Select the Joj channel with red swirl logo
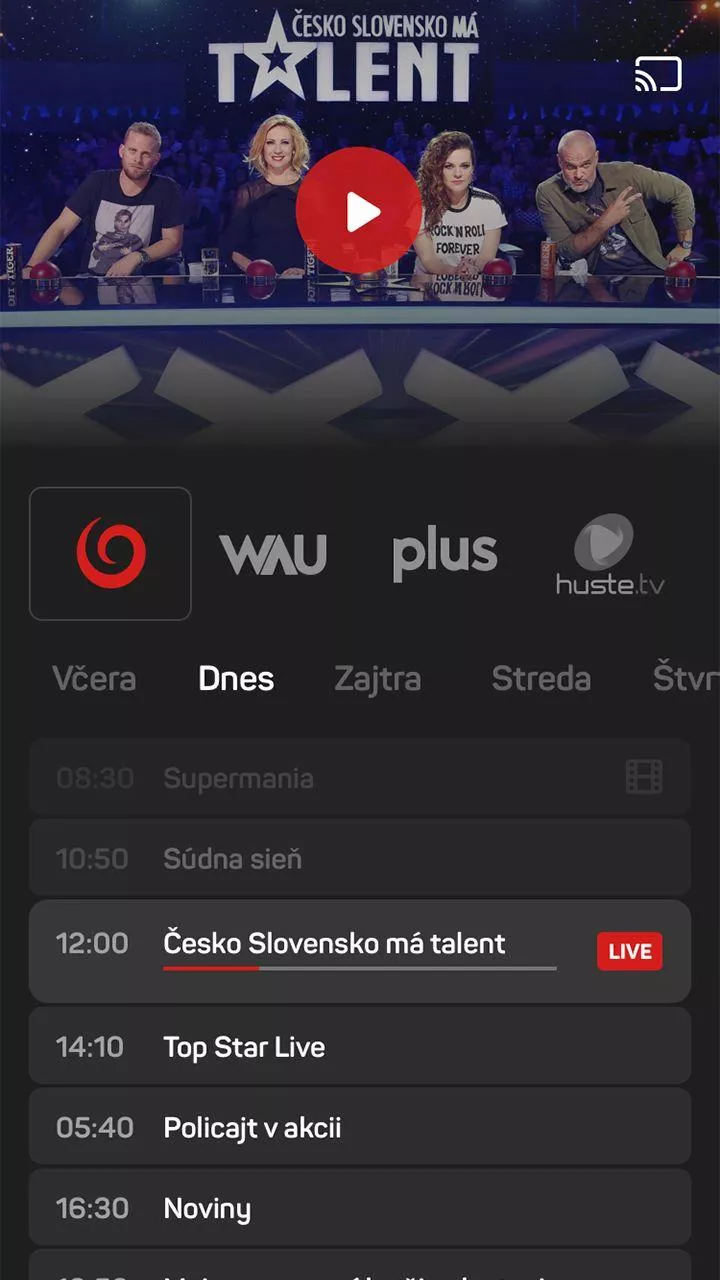The height and width of the screenshot is (1280, 720). coord(110,553)
